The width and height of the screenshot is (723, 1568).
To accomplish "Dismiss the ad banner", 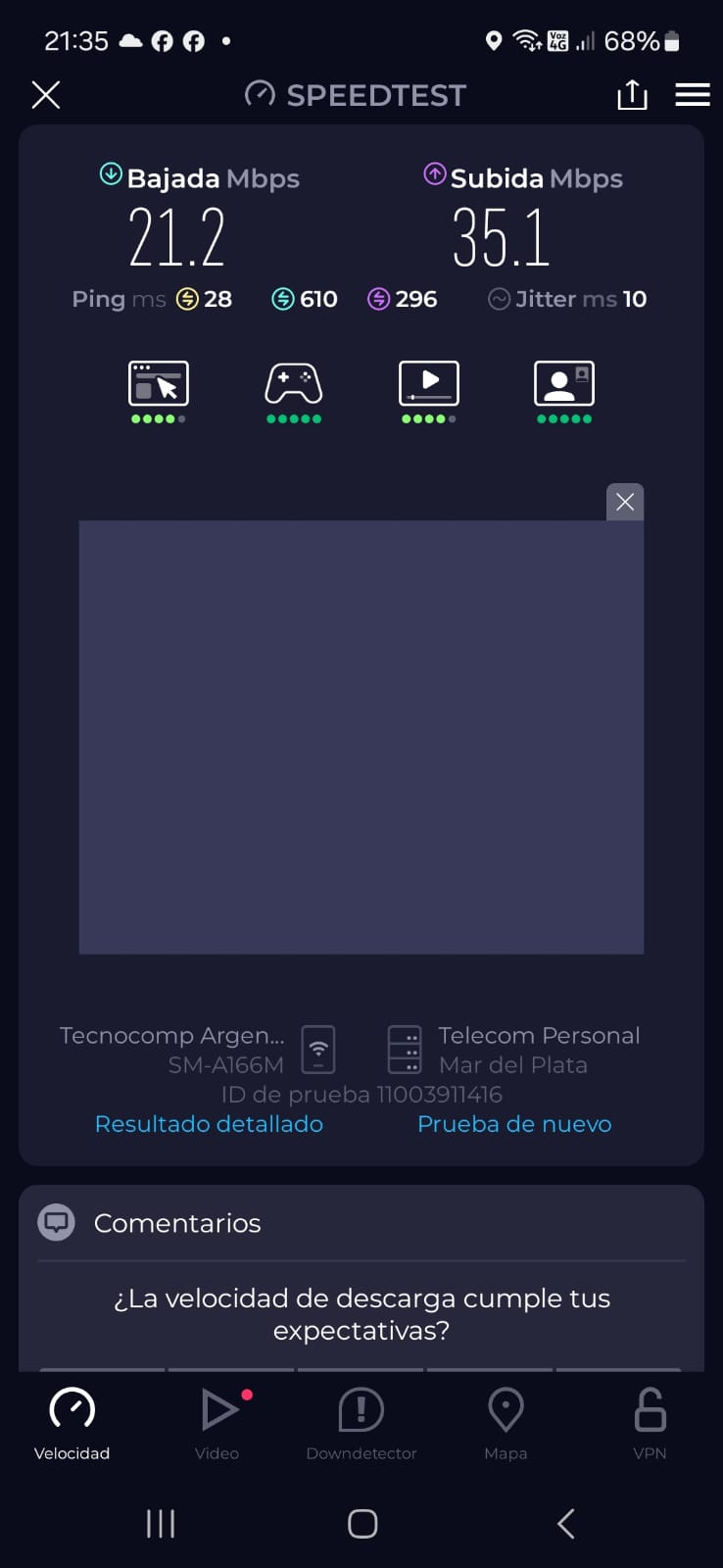I will (625, 502).
